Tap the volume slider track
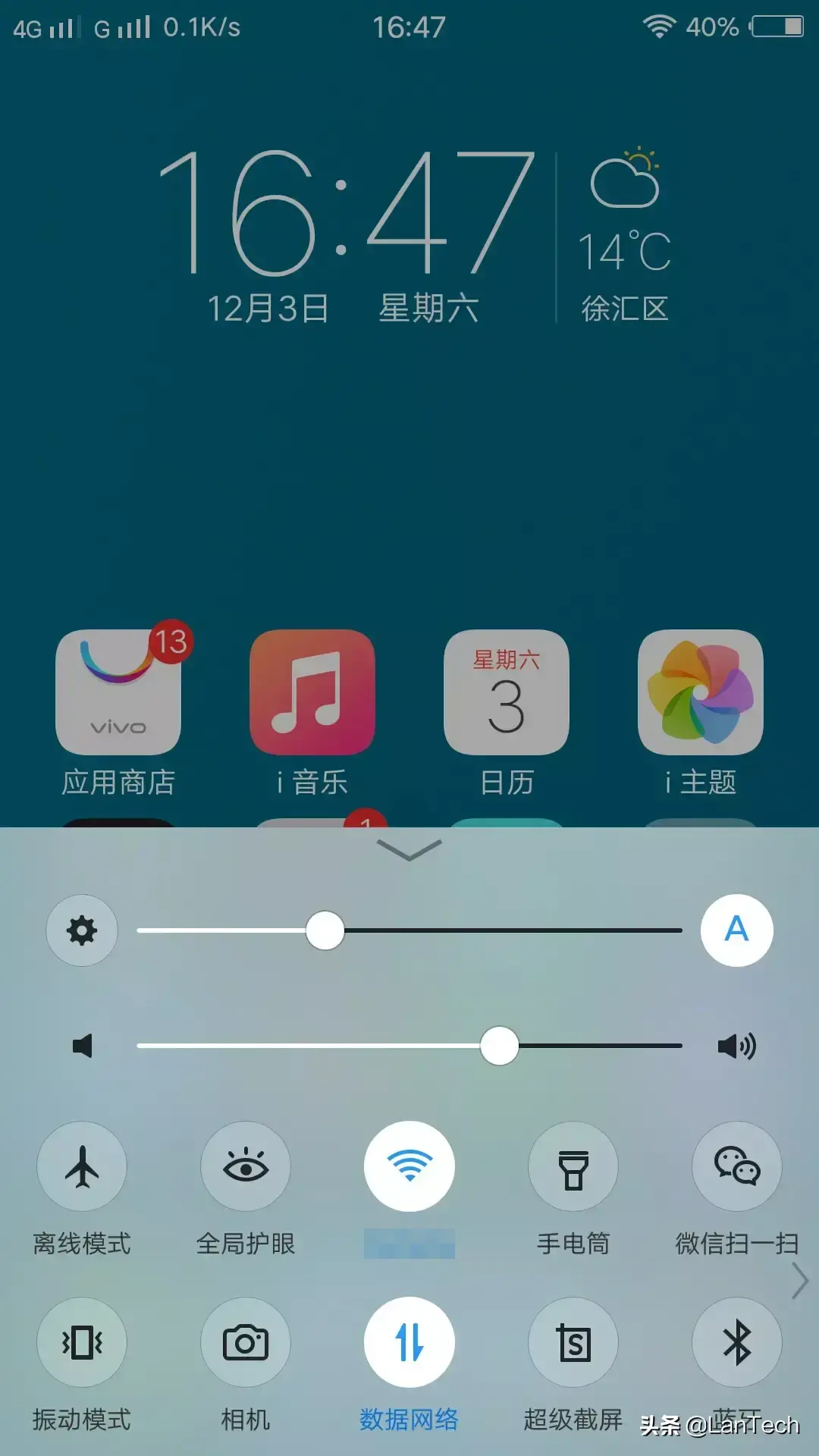Image resolution: width=819 pixels, height=1456 pixels. pos(303,1046)
